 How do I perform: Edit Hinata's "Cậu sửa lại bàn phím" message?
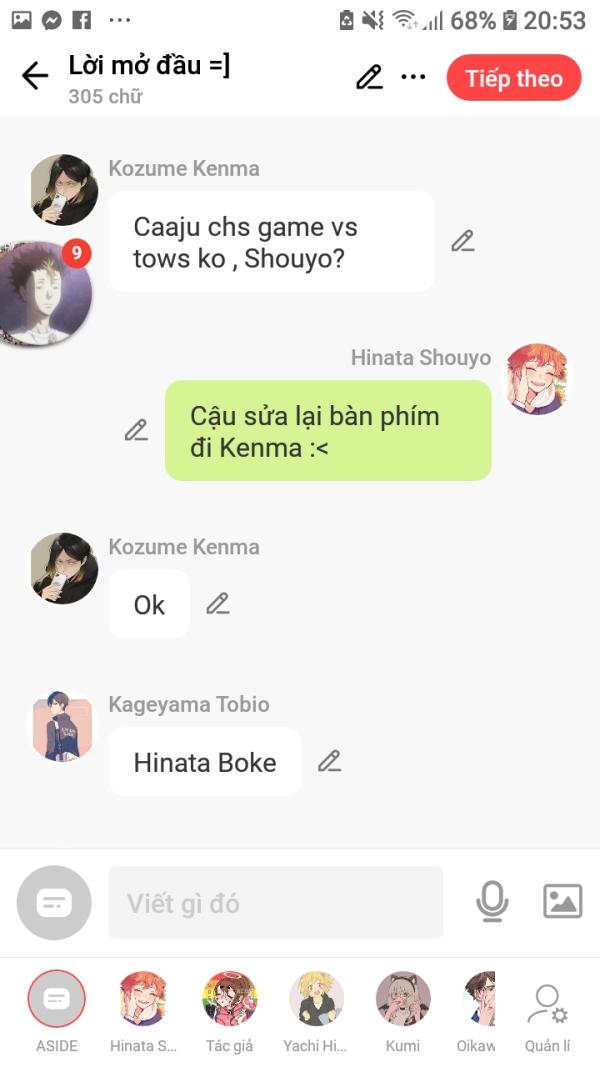coord(136,430)
